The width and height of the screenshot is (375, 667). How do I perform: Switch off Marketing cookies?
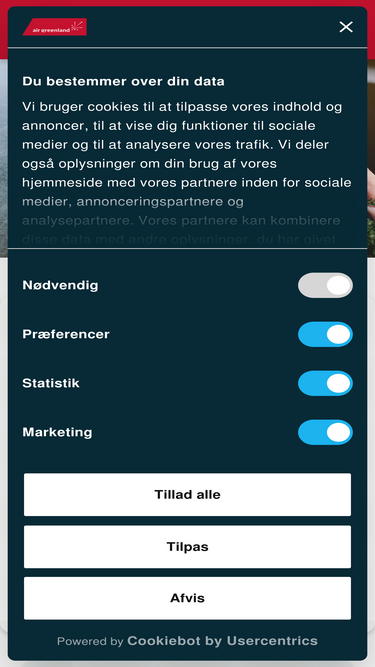pyautogui.click(x=325, y=432)
